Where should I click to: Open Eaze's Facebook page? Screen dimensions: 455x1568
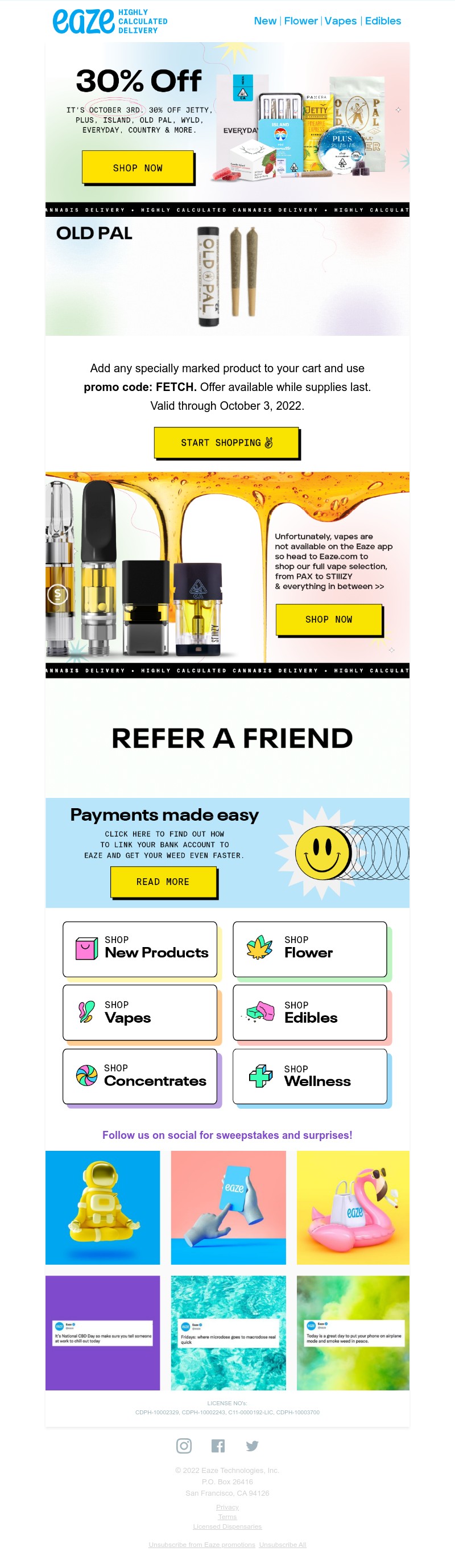[218, 1446]
